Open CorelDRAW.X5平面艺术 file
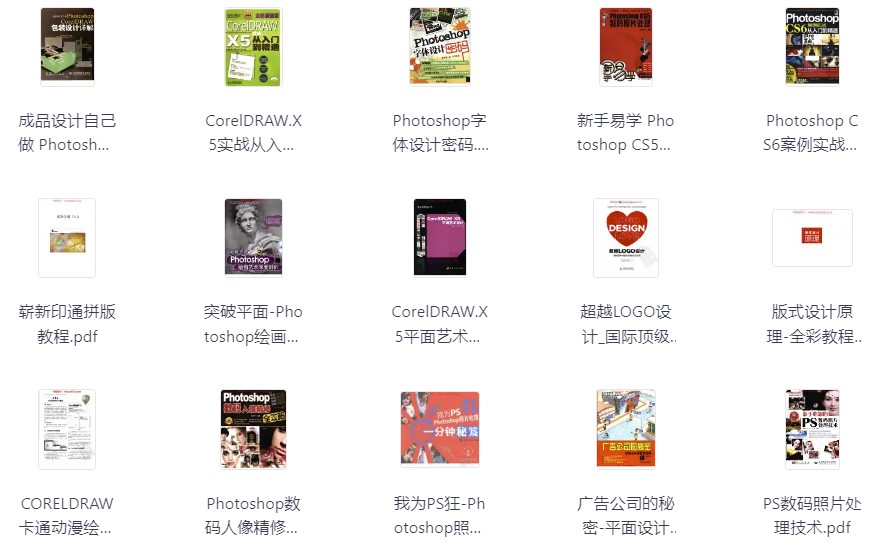 pos(440,238)
